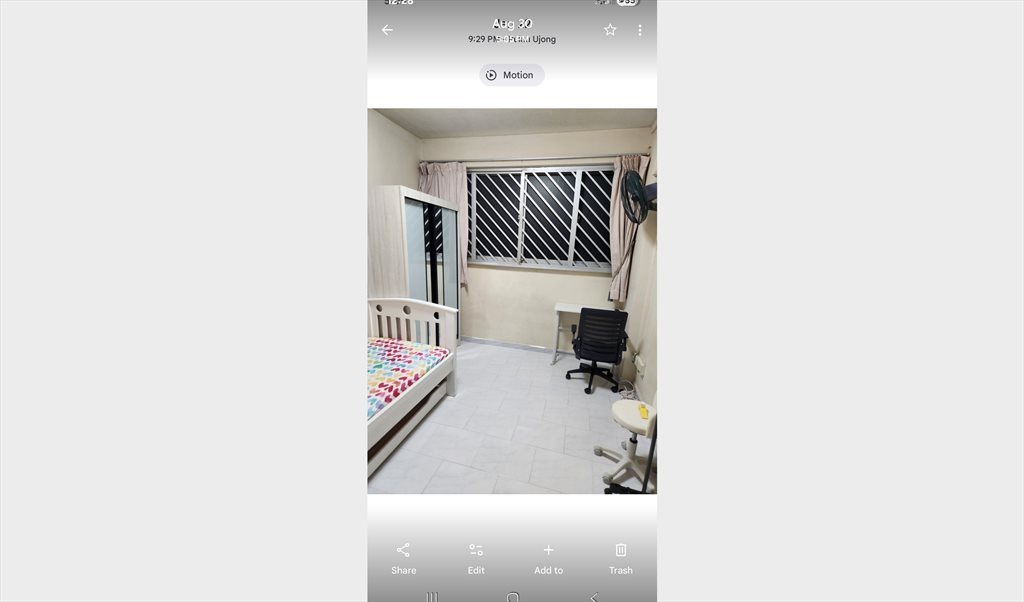Move this photo to Trash
1024x602 pixels.
click(621, 558)
